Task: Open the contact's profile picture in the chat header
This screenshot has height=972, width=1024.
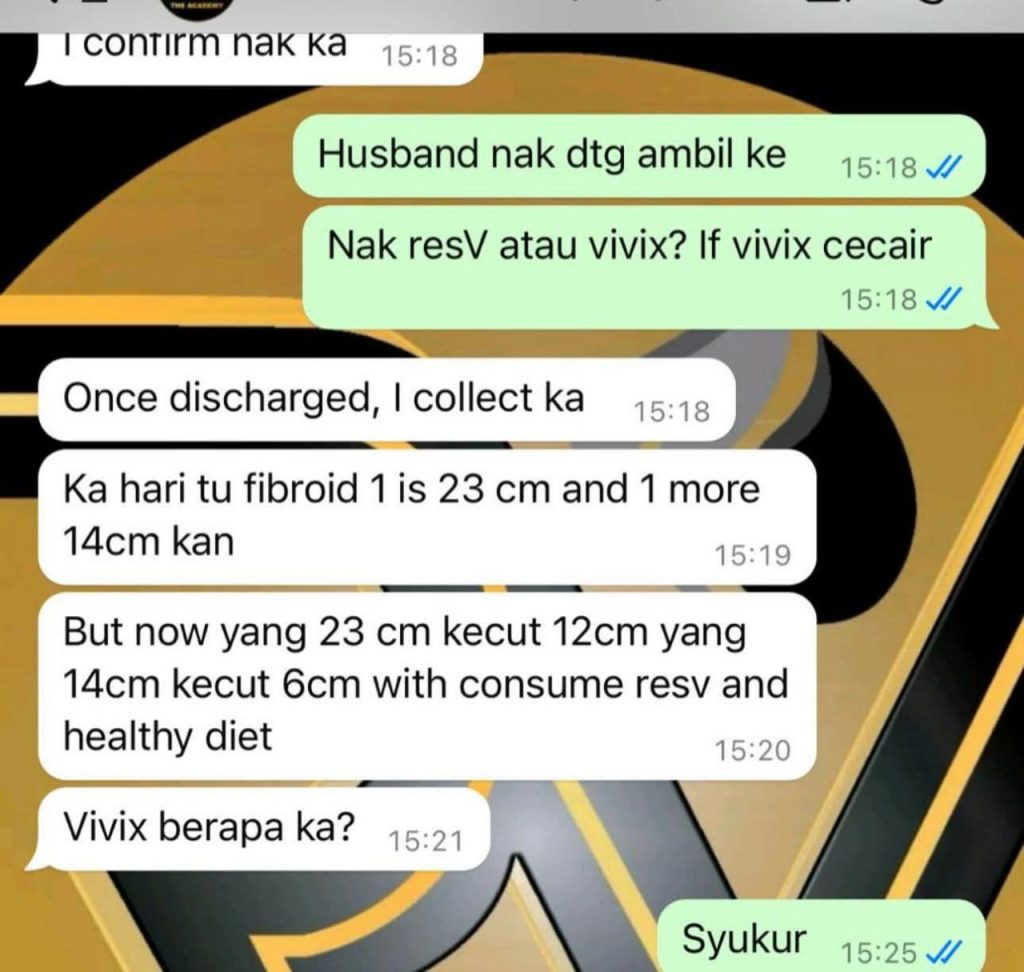Action: pos(198,8)
